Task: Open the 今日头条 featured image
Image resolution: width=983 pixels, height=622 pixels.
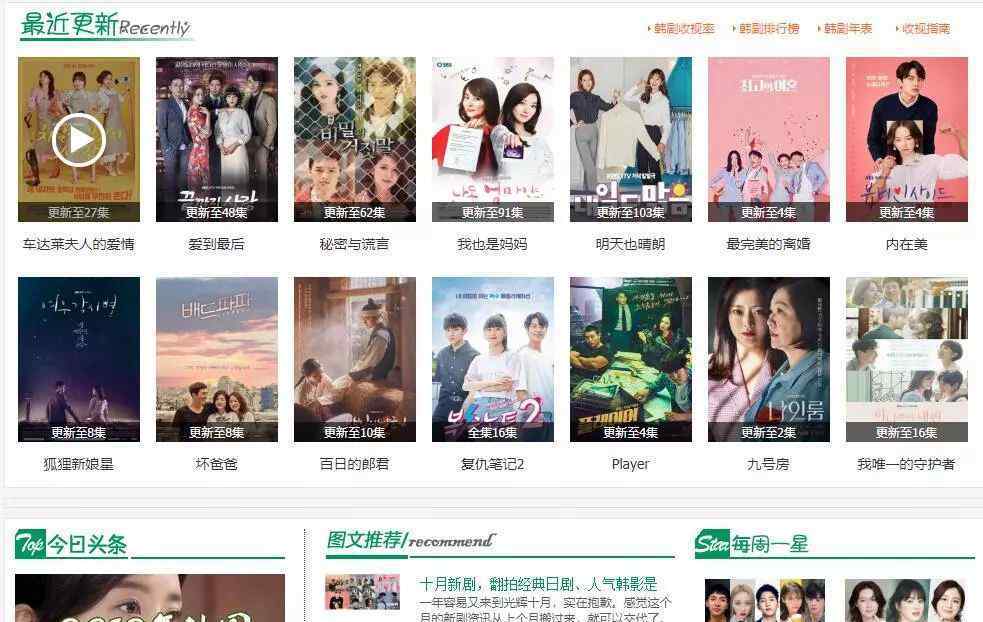Action: pos(150,598)
